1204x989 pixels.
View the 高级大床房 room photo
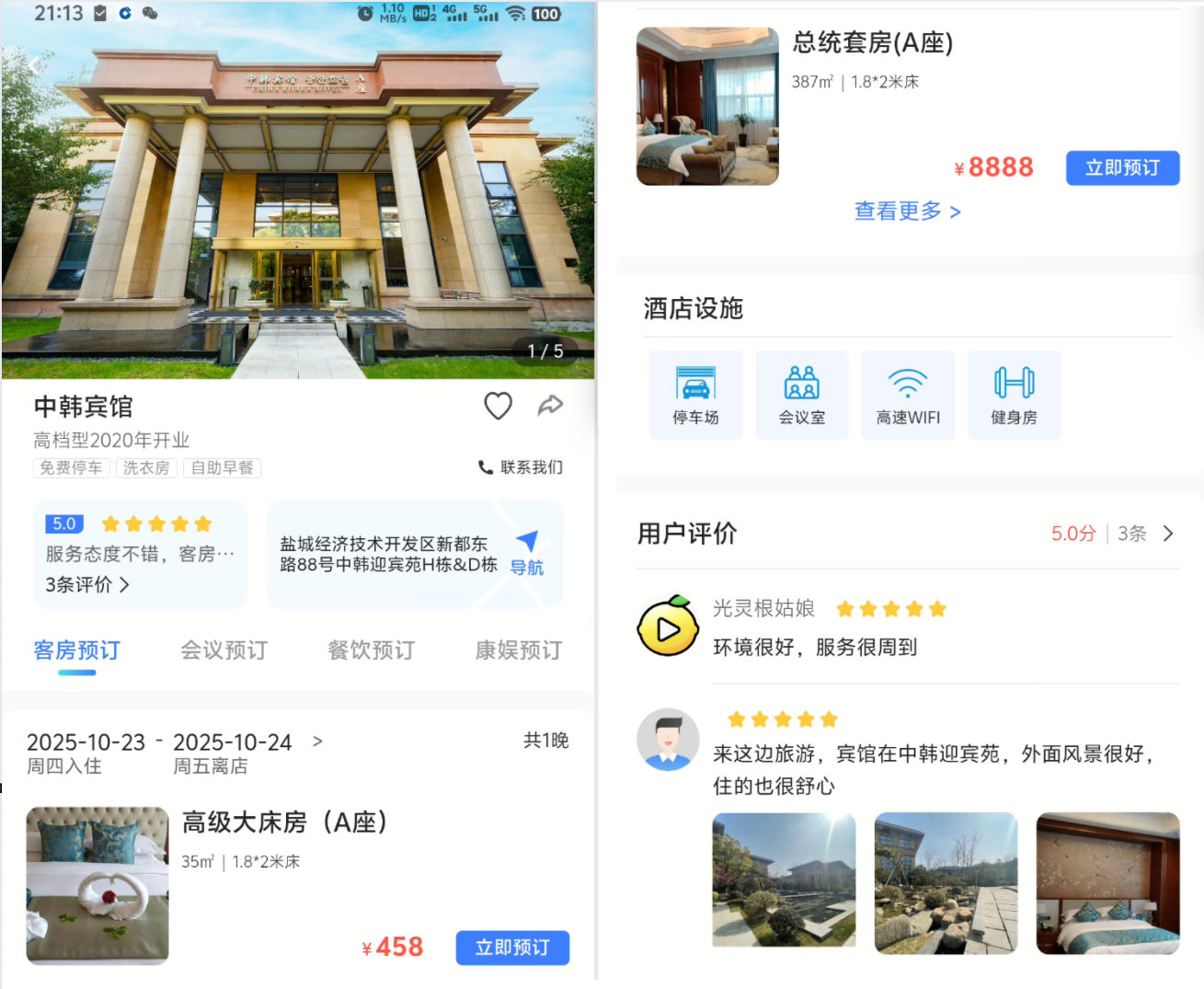click(x=97, y=885)
